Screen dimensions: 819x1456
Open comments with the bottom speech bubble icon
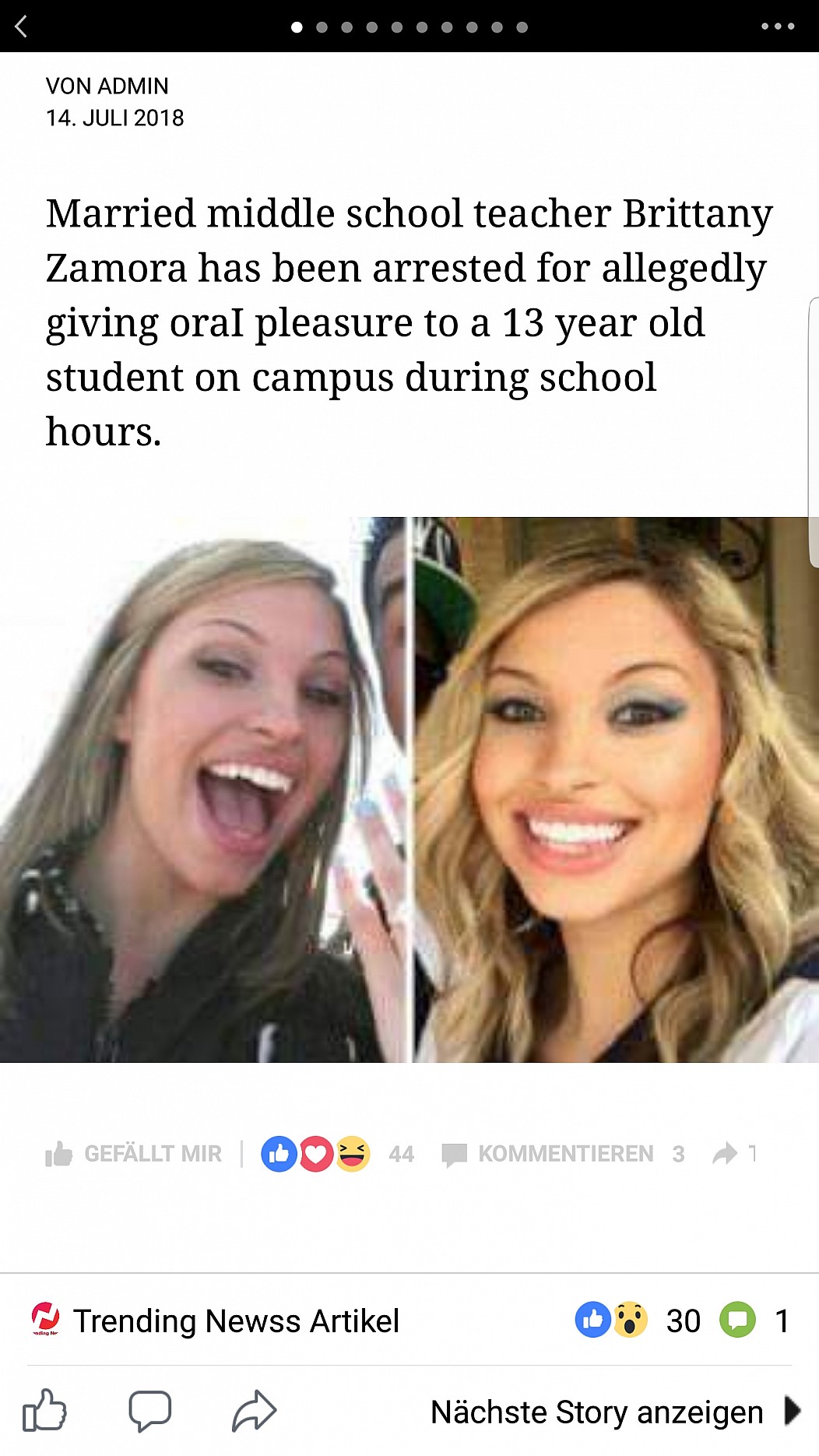point(149,1411)
